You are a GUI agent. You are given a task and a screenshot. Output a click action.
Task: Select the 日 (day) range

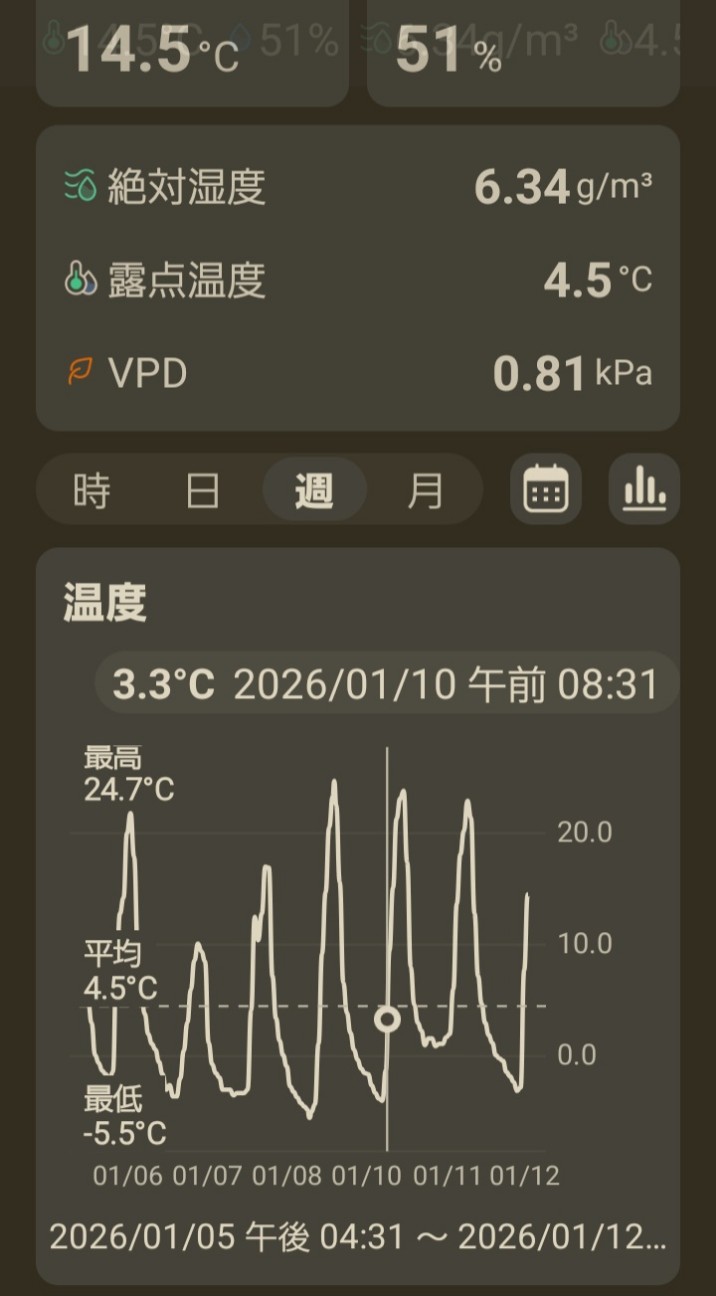pos(203,491)
